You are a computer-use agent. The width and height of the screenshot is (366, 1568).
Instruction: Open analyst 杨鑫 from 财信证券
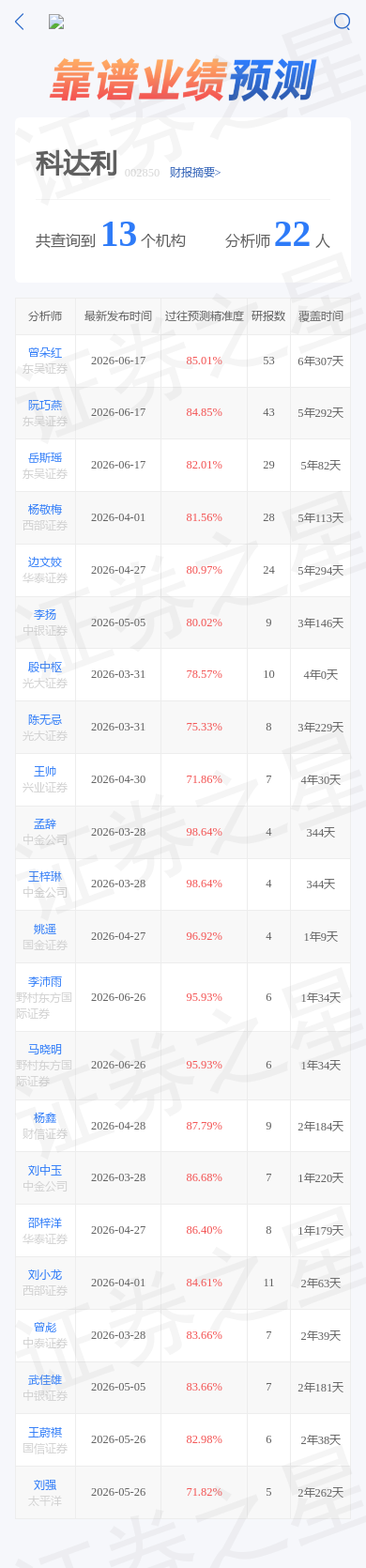tap(45, 1118)
